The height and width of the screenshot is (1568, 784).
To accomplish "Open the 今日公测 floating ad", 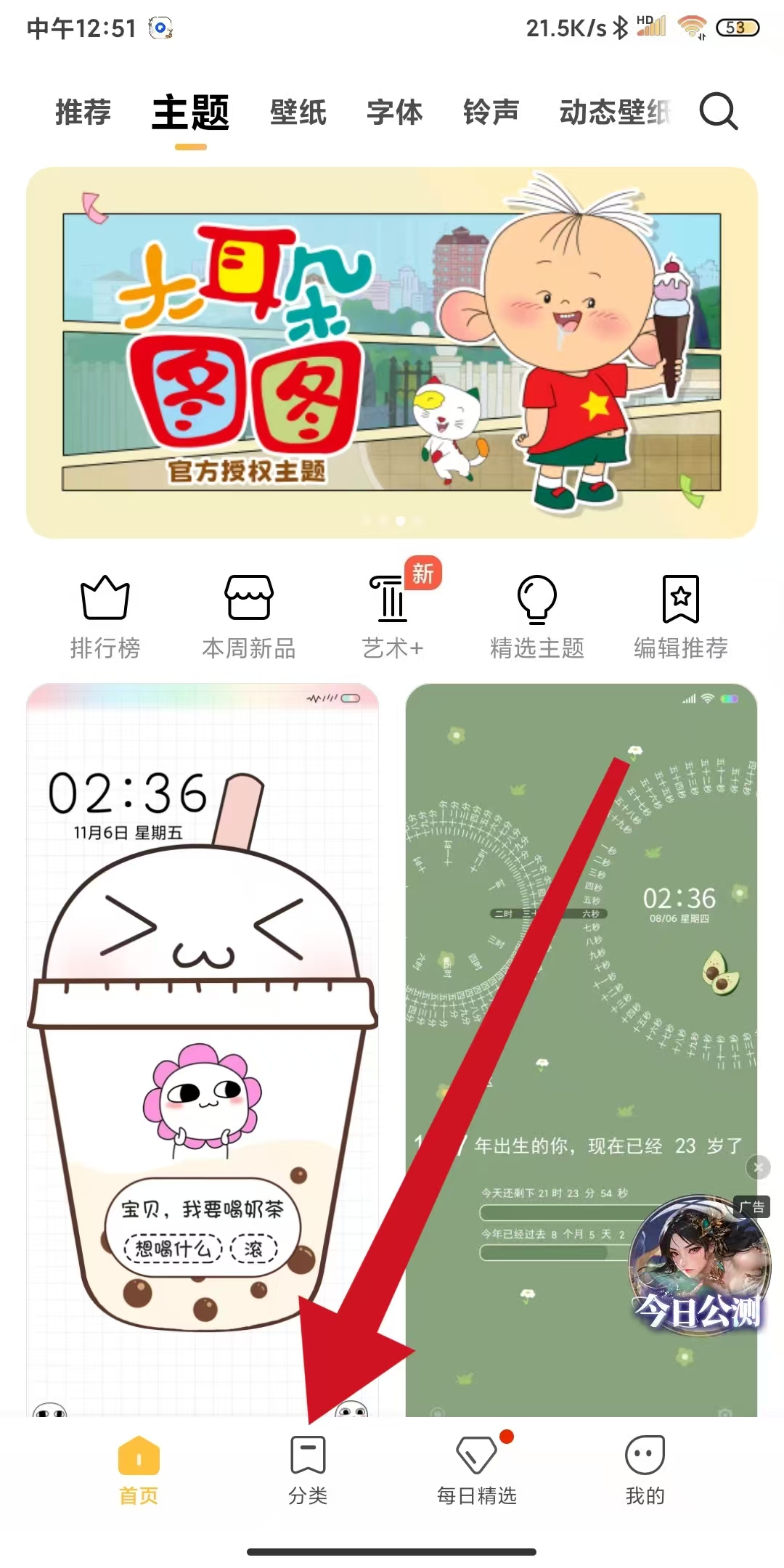I will click(698, 1267).
